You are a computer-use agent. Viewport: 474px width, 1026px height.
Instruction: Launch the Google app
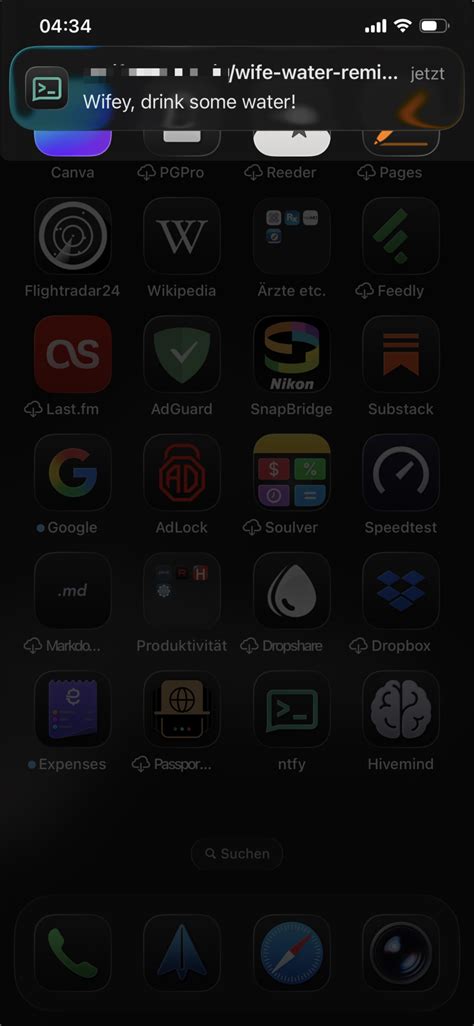click(73, 472)
